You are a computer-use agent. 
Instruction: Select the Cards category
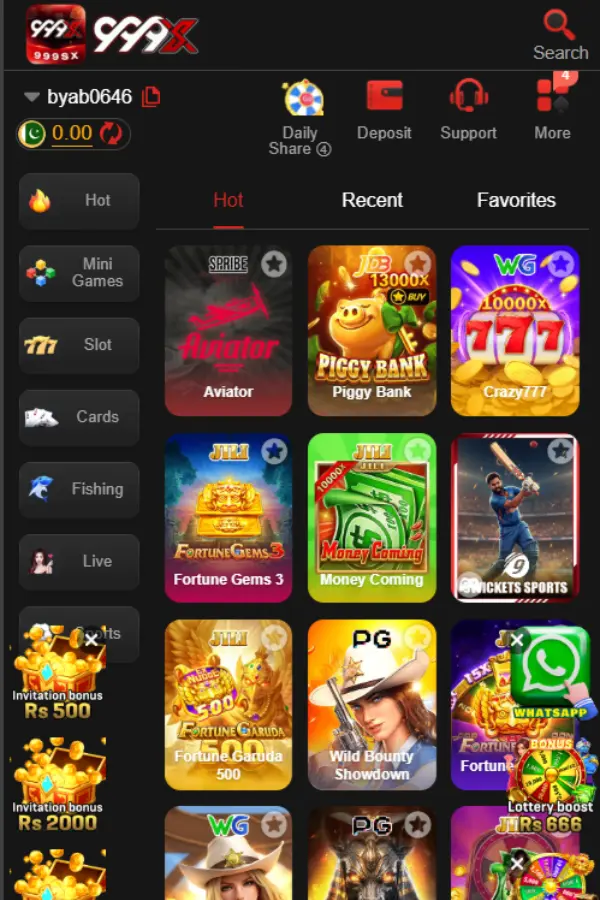coord(79,417)
